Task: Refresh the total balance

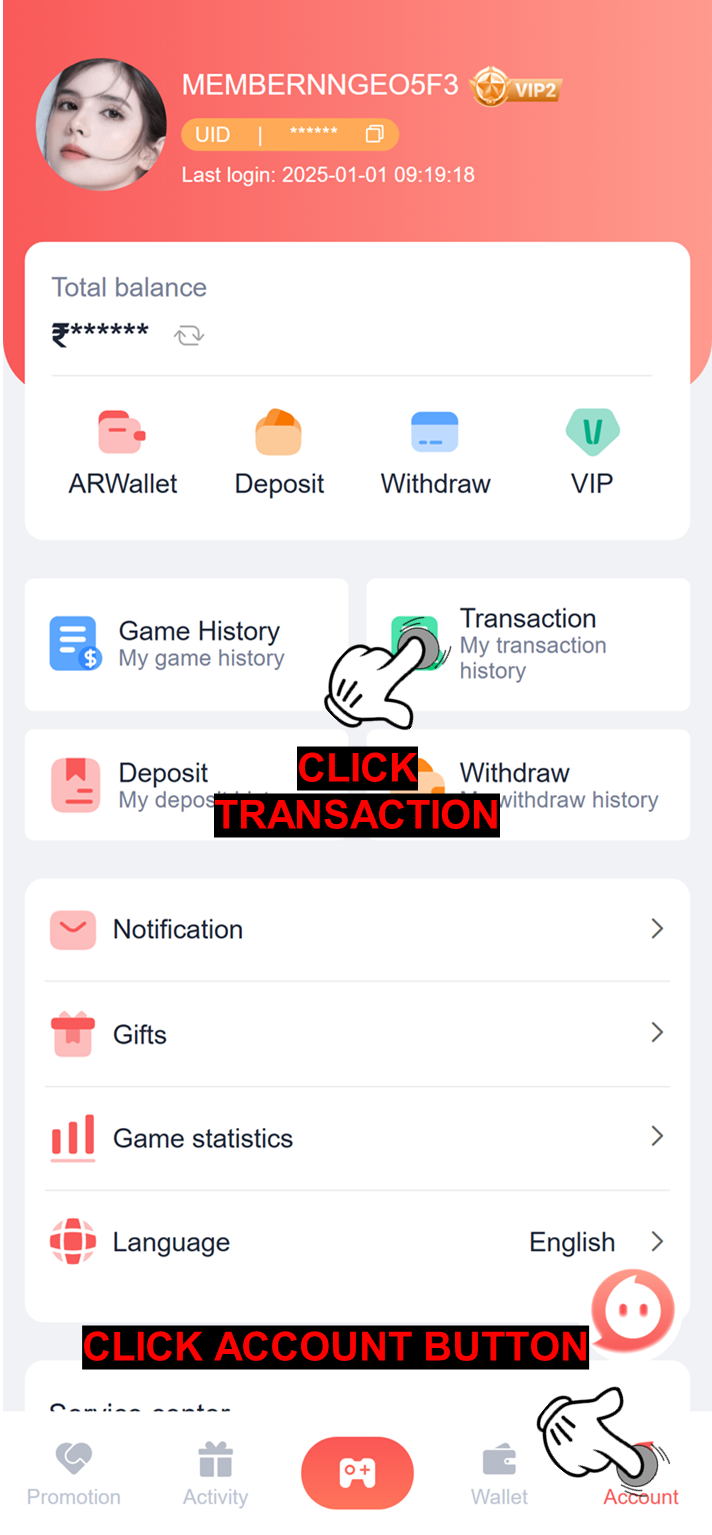Action: tap(188, 335)
